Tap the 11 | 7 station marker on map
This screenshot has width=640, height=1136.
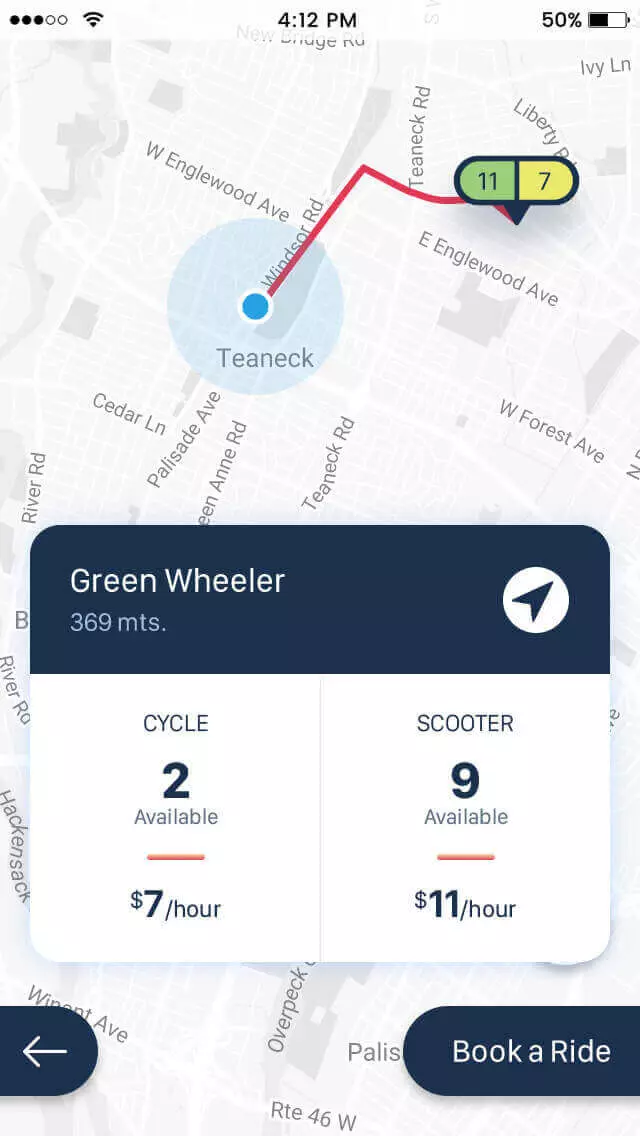tap(515, 182)
